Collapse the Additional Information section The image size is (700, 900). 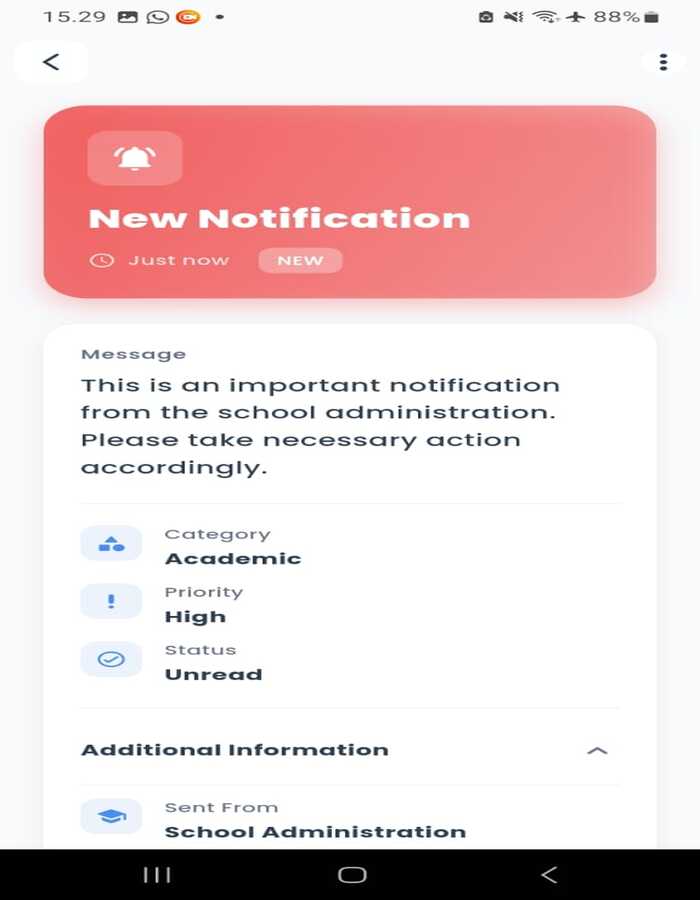click(x=597, y=750)
